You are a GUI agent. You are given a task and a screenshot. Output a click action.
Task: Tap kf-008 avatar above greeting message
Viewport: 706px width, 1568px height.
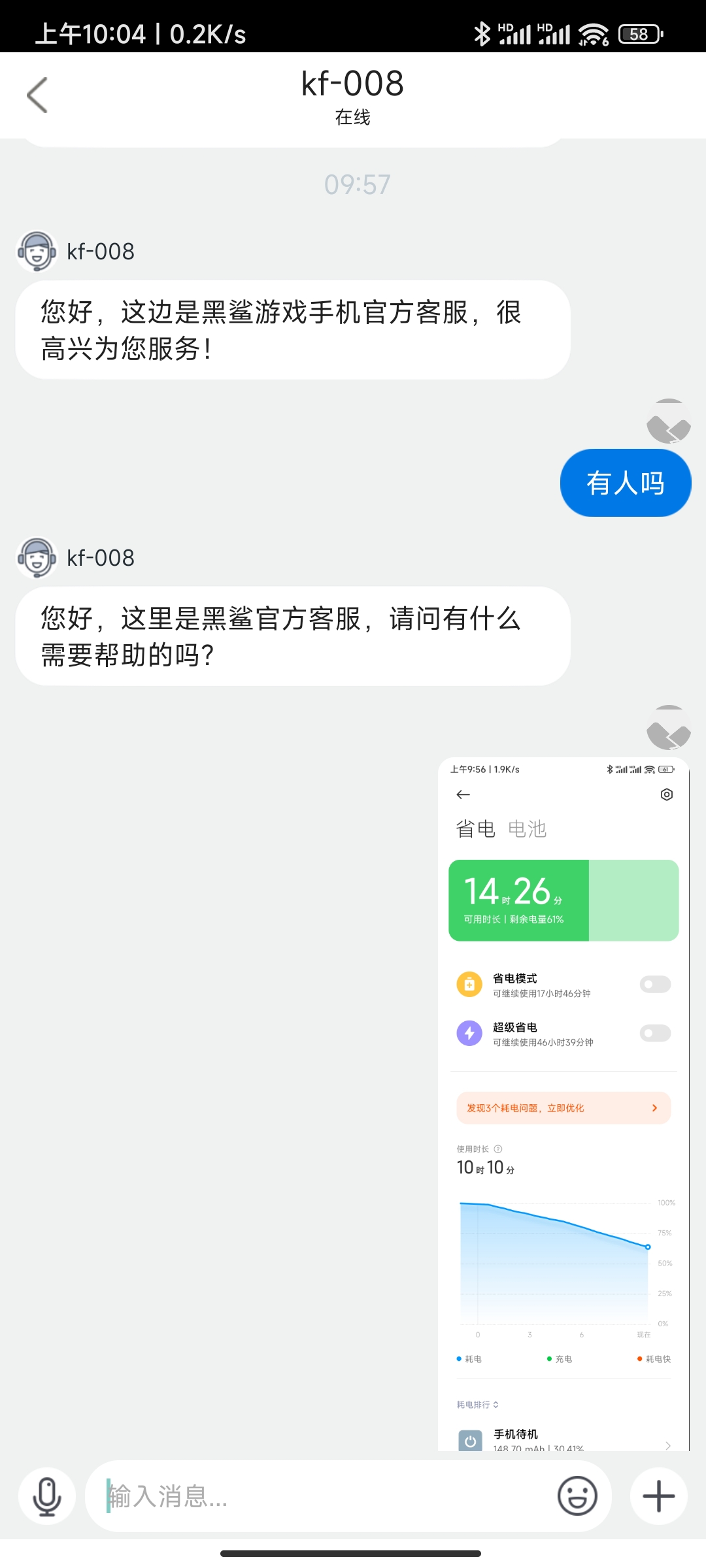click(37, 251)
